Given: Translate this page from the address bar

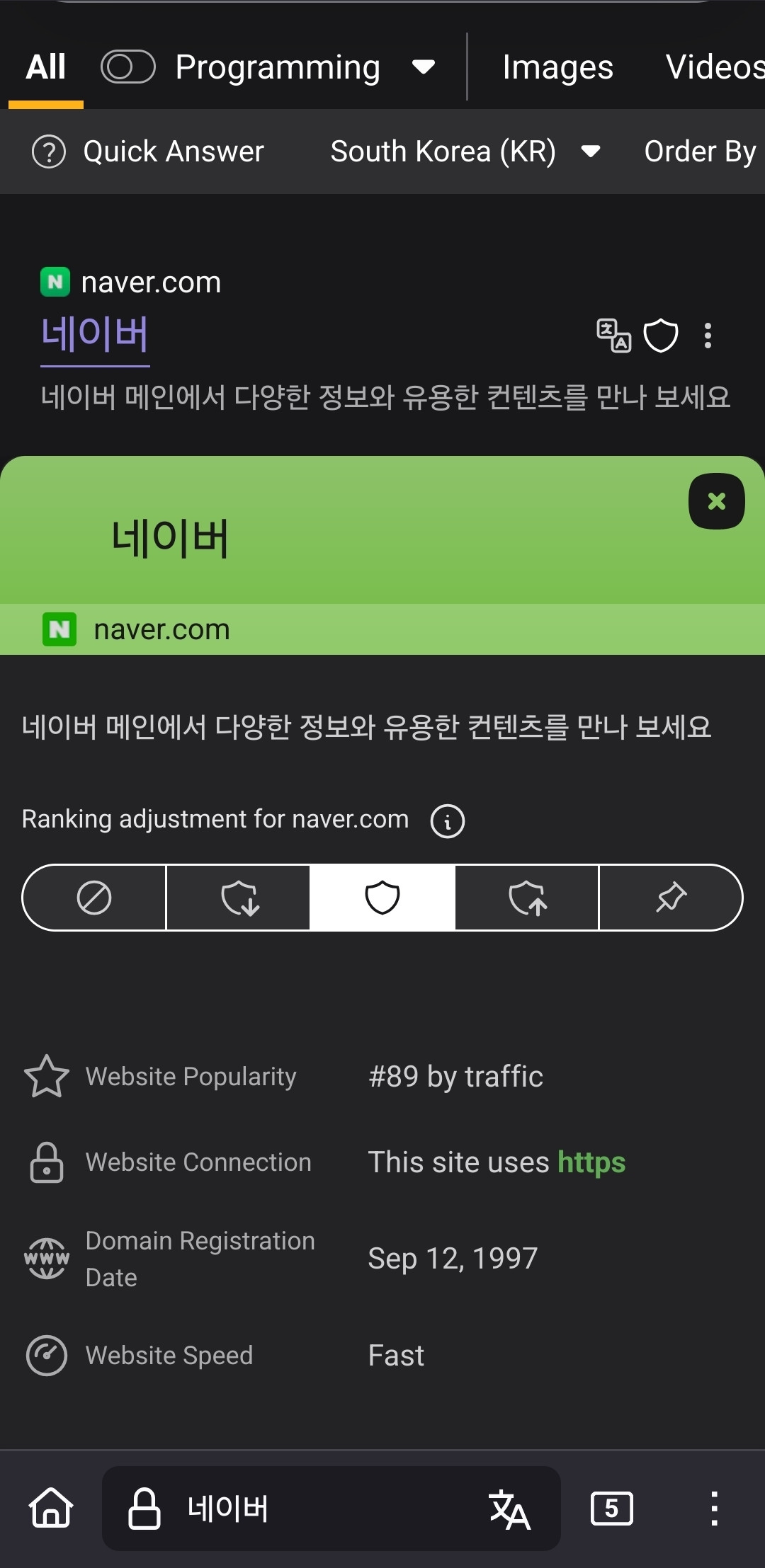Looking at the screenshot, I should click(x=510, y=1509).
